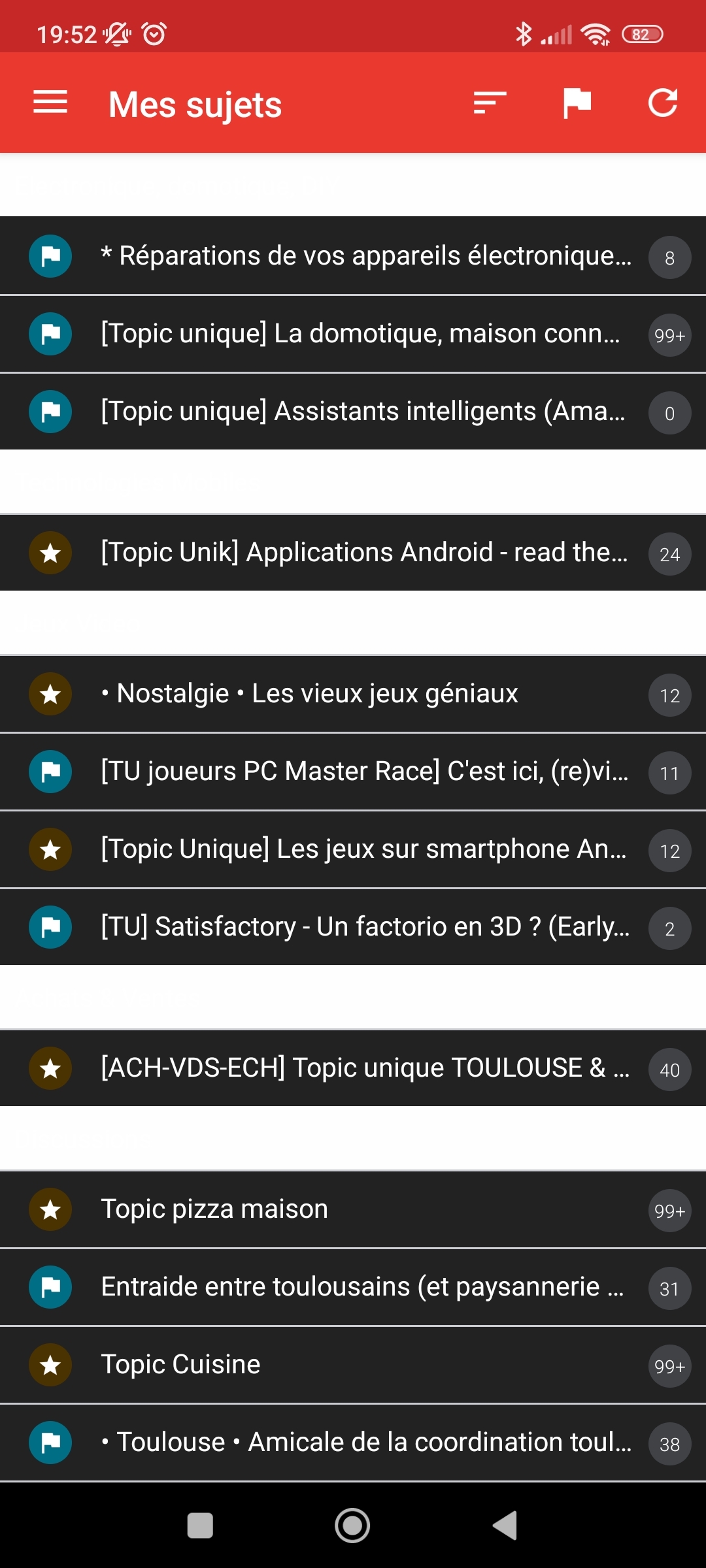This screenshot has height=1568, width=706.
Task: Open Nostalgie Les vieux jeux géniaux
Action: pos(310,693)
